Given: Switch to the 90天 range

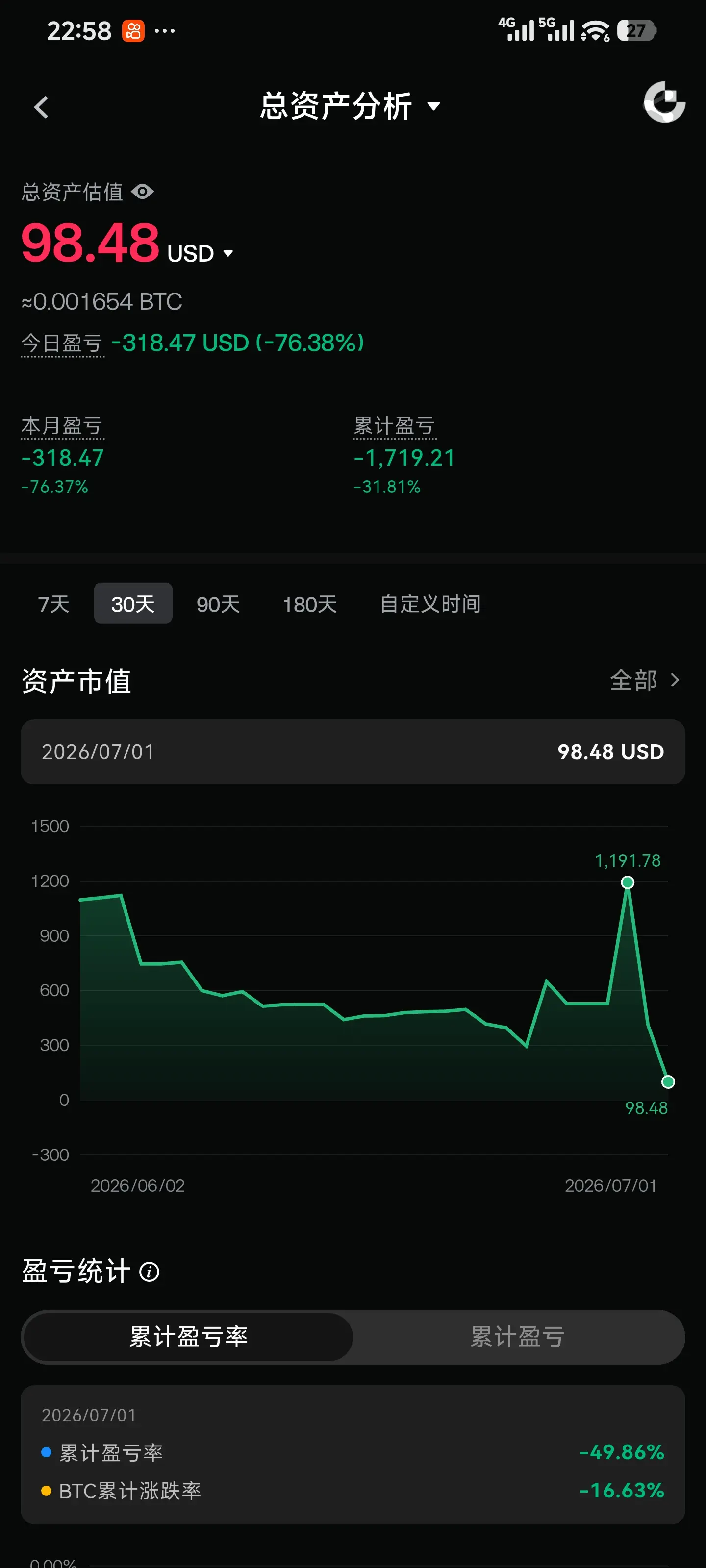Looking at the screenshot, I should (218, 604).
